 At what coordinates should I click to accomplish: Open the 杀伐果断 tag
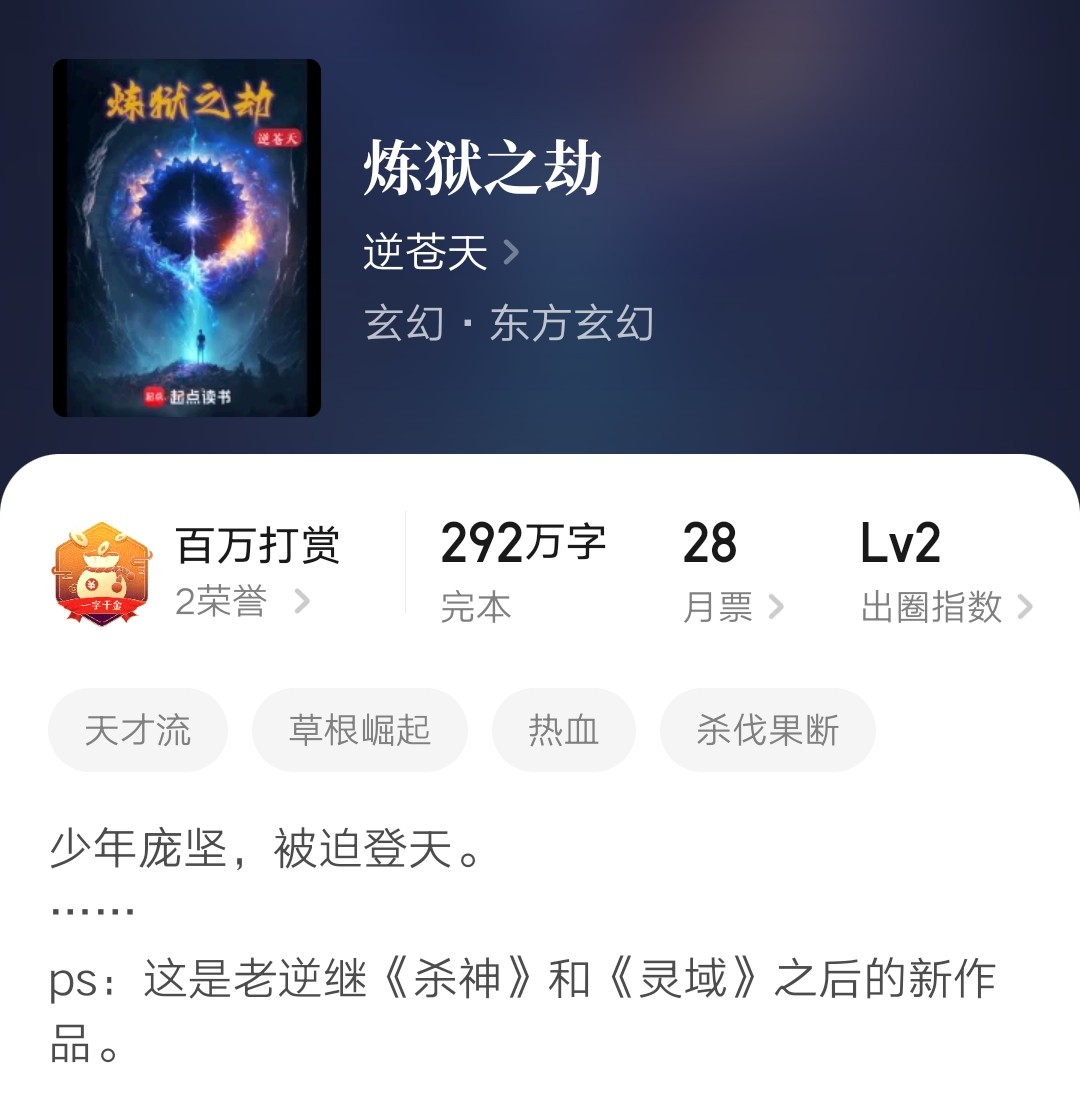767,730
